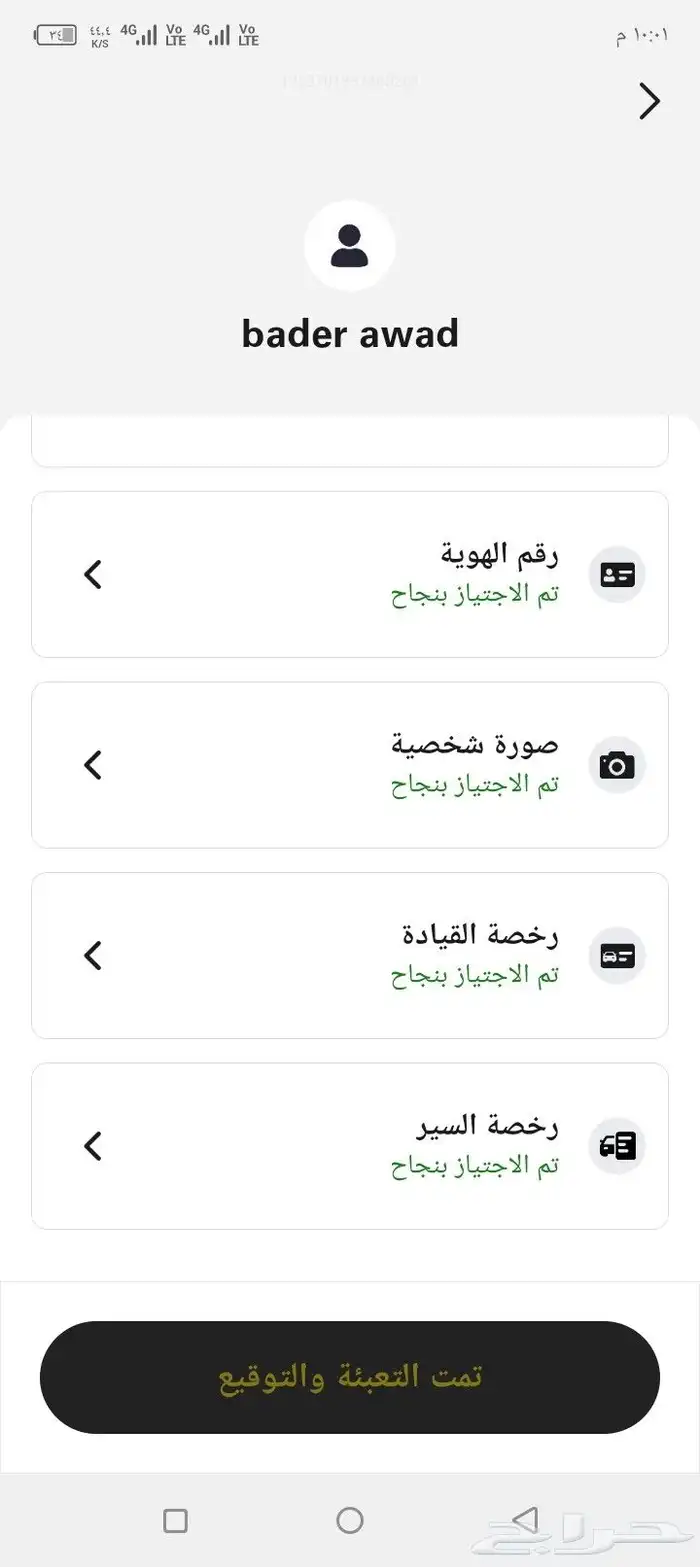Open the رخصة القيادة row
700x1567 pixels.
pos(350,955)
